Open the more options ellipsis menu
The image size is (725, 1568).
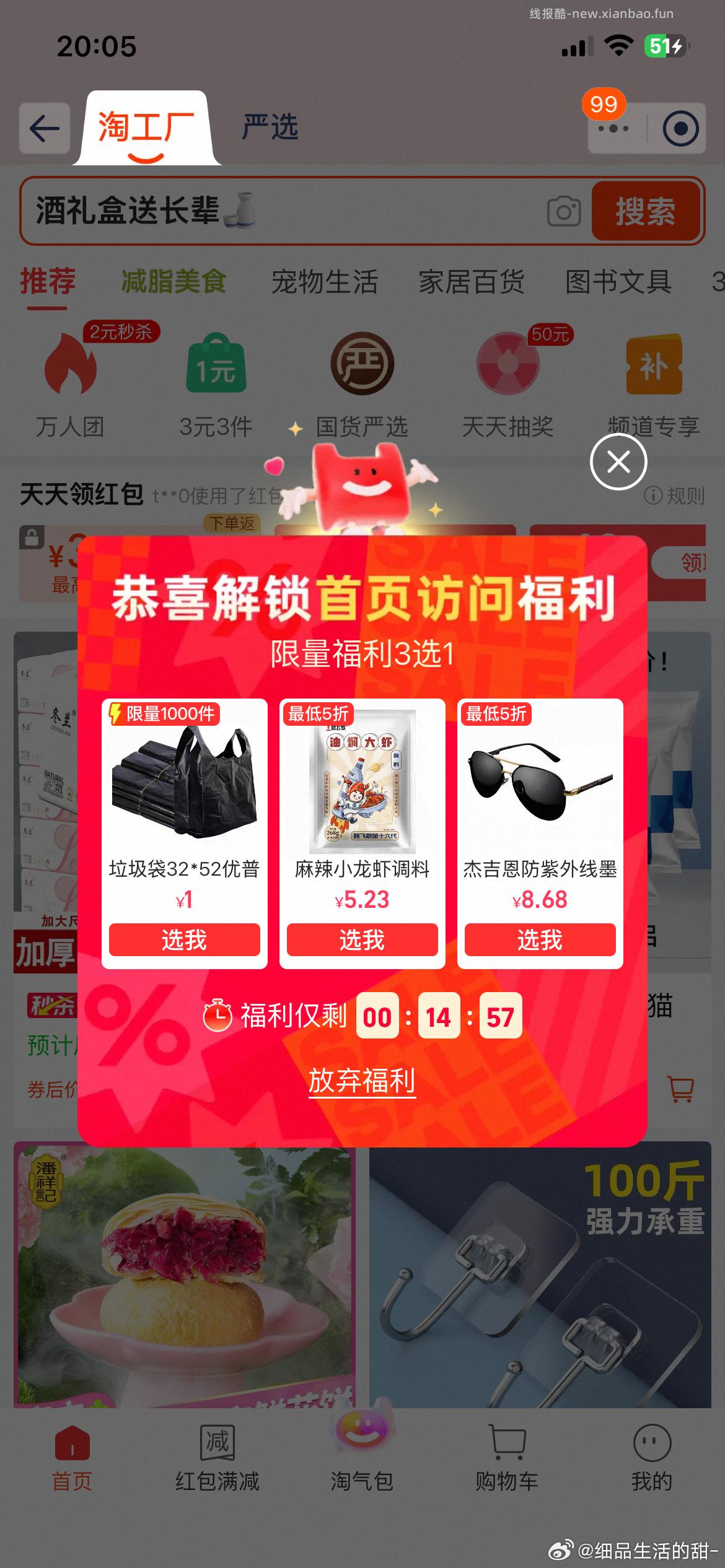coord(612,128)
